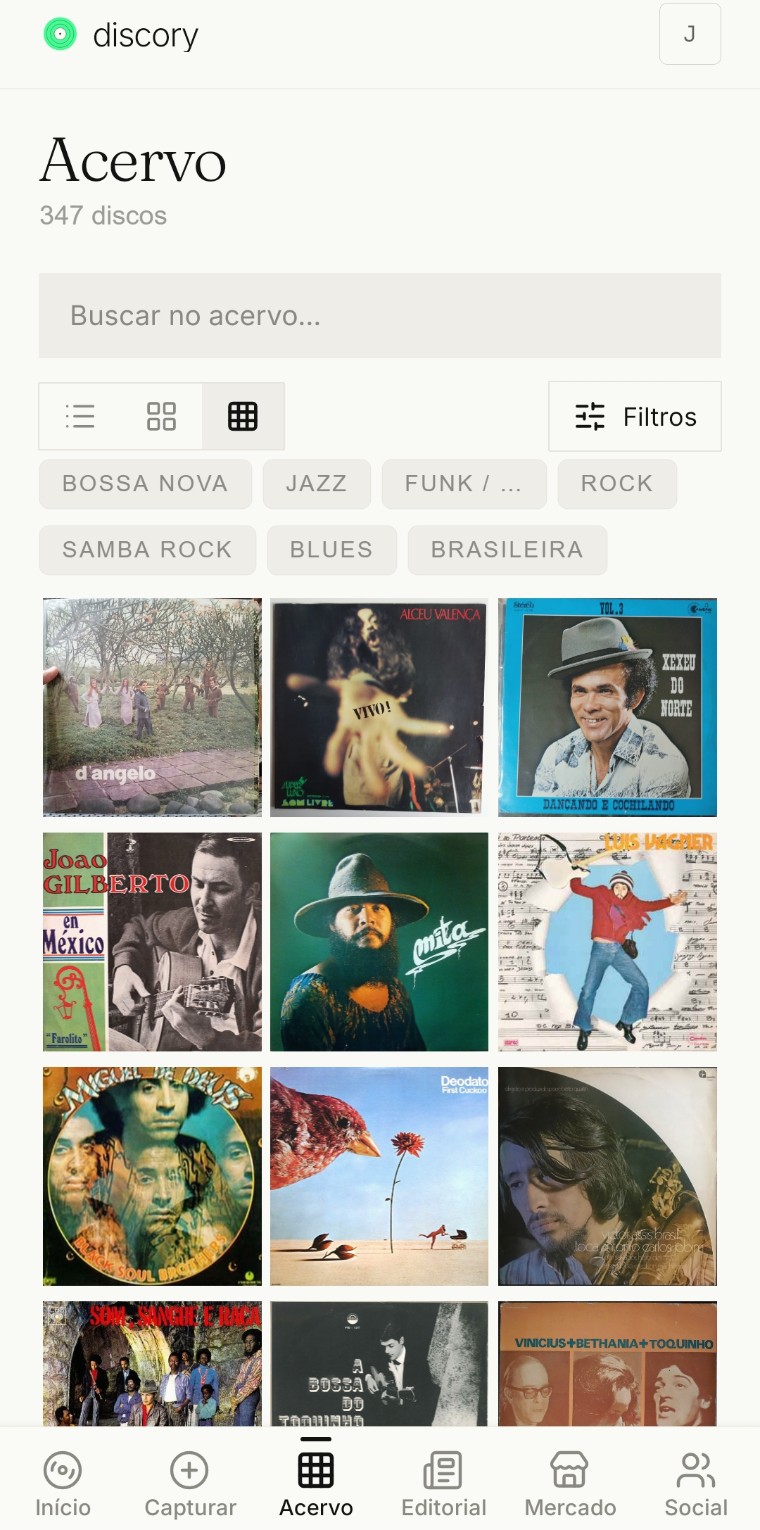Go to the Início tab
Screen dimensions: 760x1530
[x=63, y=1485]
